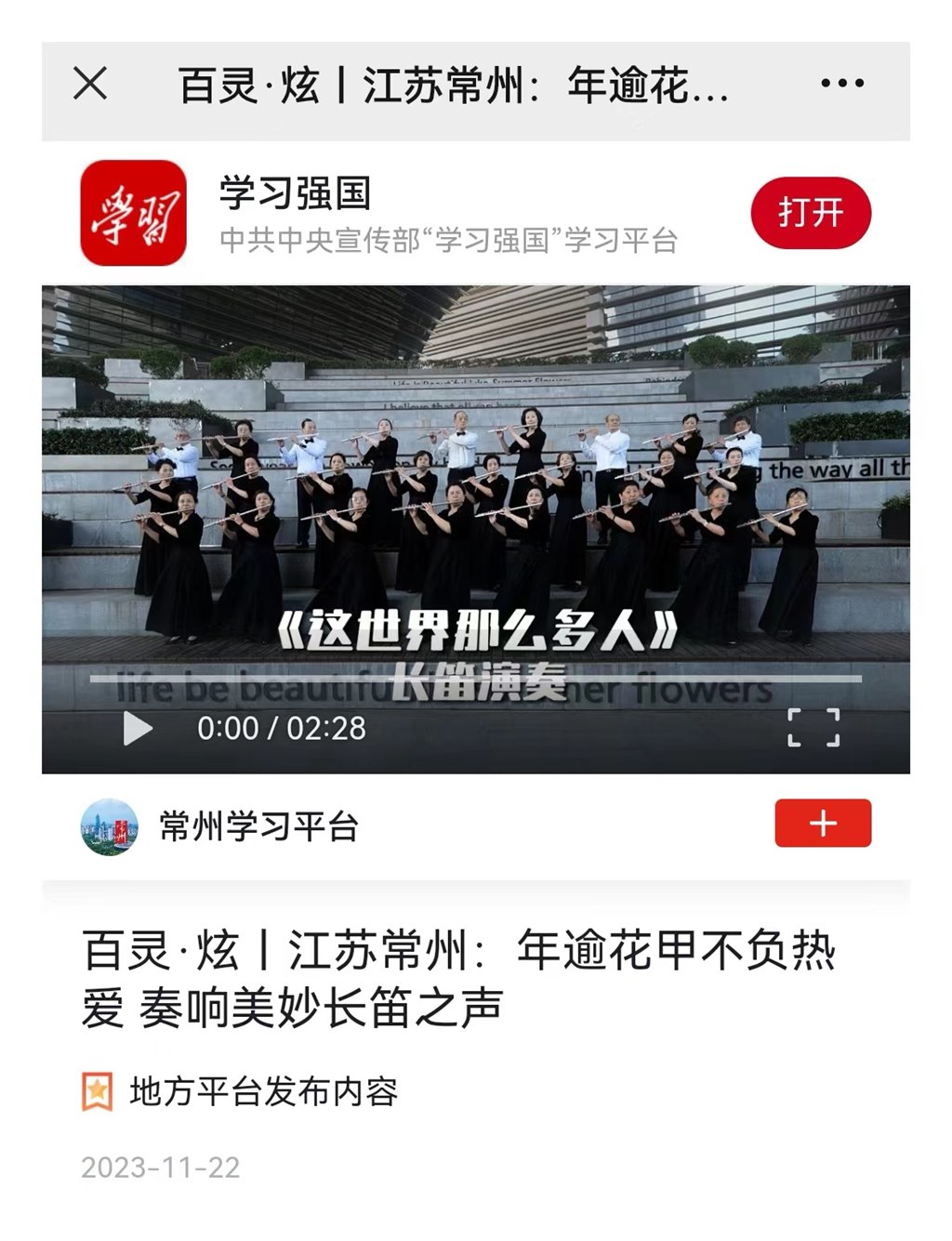Open the 常州学习平台 profile
Screen dimensions: 952x1241
coord(258,826)
